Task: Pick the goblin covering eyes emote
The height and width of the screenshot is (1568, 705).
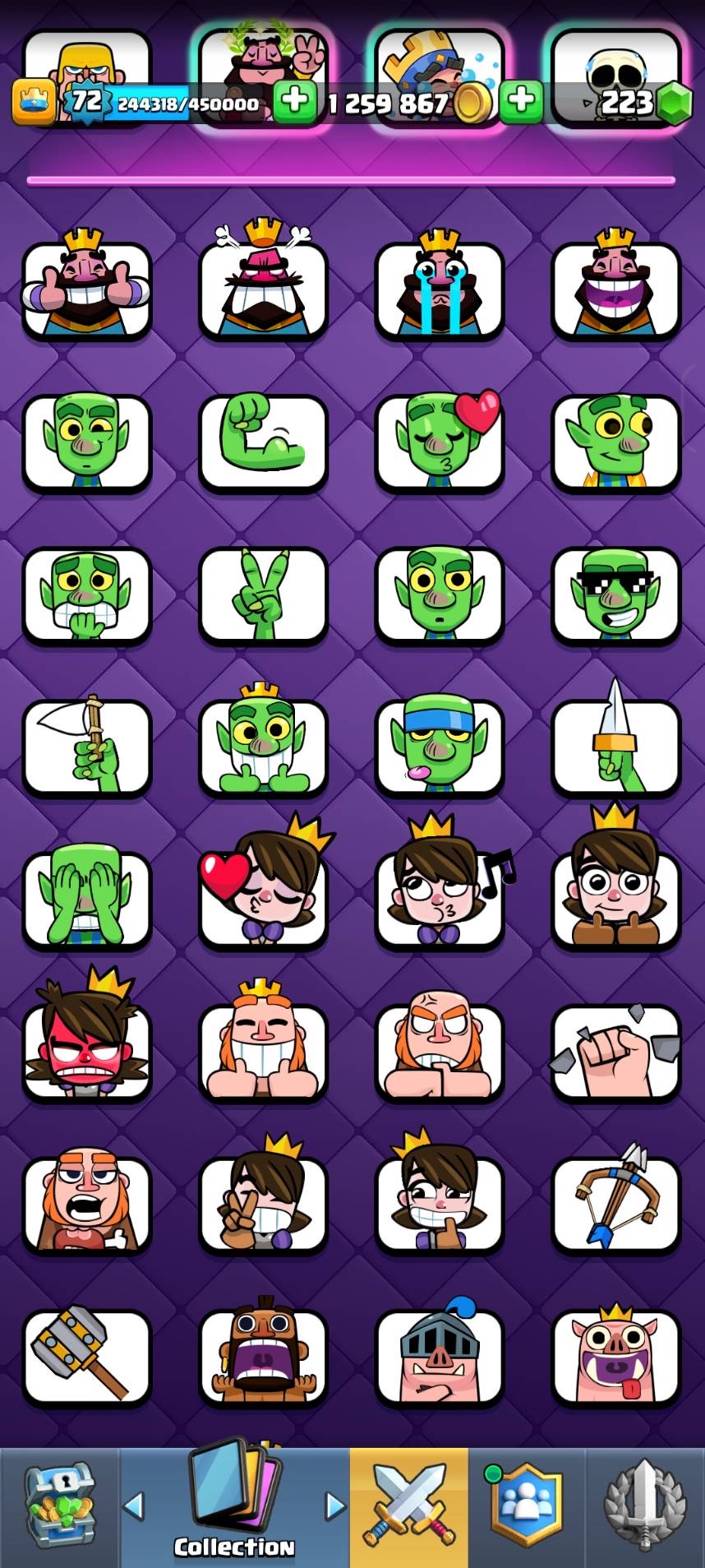Action: point(87,899)
